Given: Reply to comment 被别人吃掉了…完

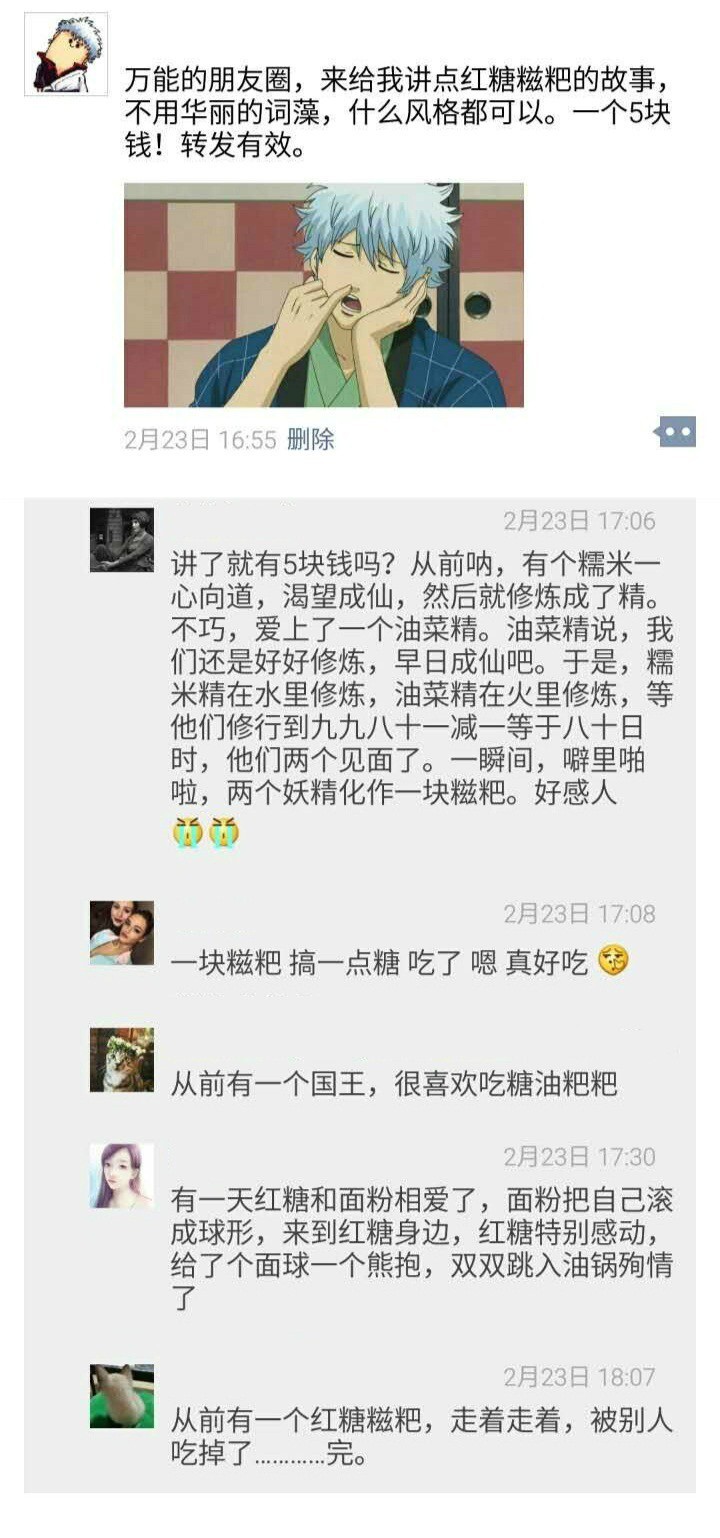Looking at the screenshot, I should point(420,1436).
